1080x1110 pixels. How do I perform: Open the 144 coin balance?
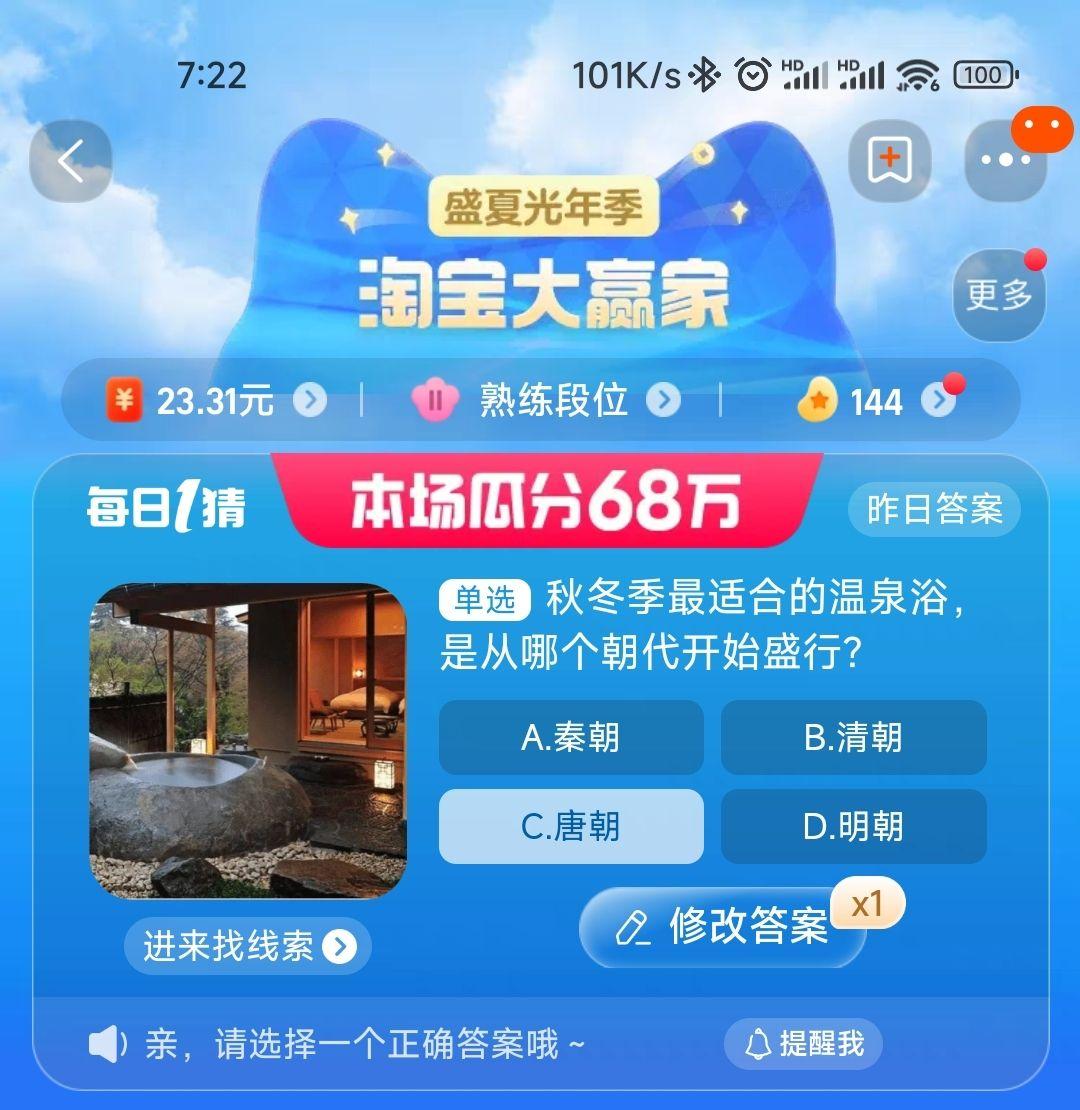tap(876, 401)
